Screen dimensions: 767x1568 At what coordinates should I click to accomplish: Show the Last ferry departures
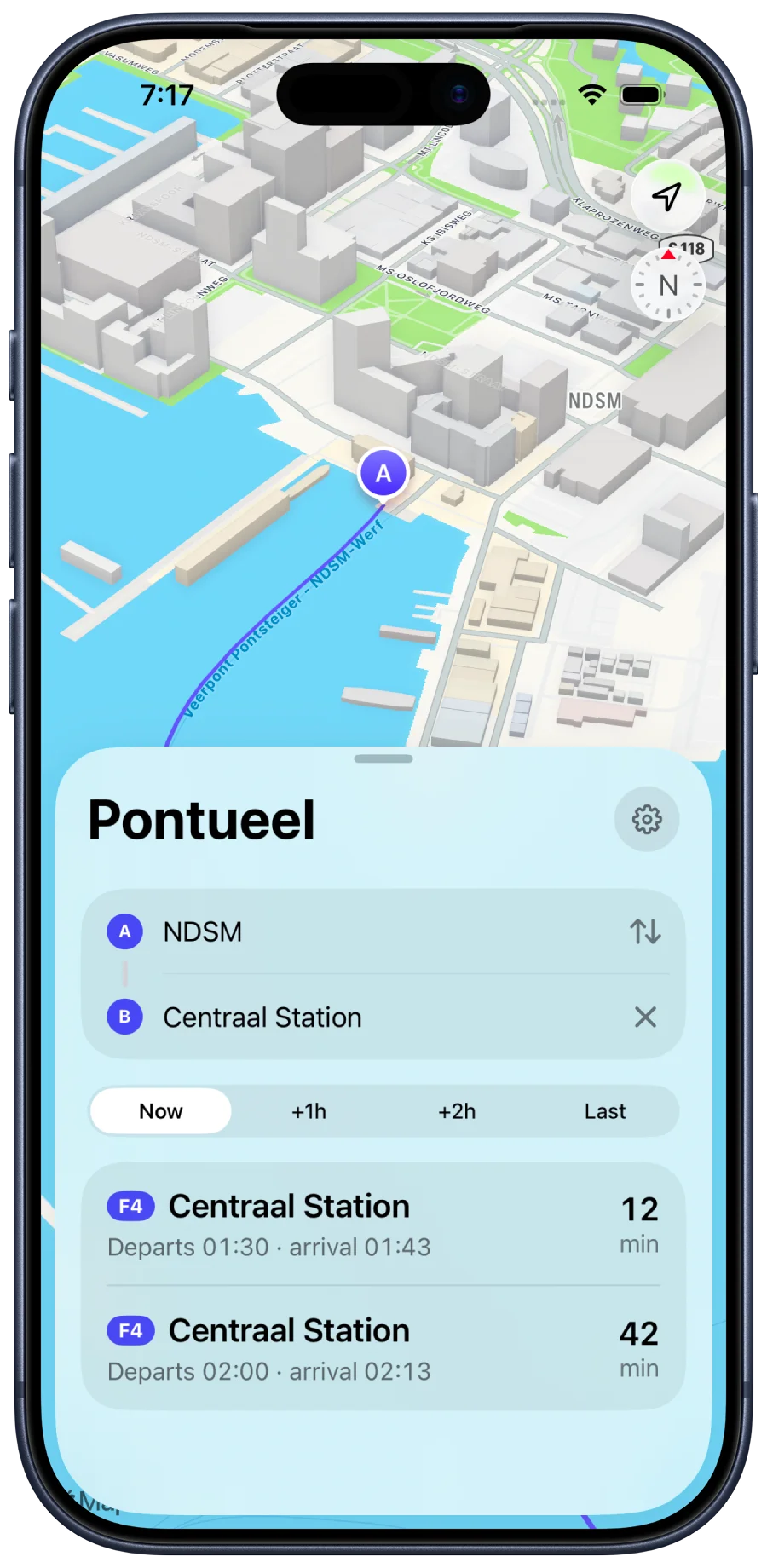(x=605, y=1111)
